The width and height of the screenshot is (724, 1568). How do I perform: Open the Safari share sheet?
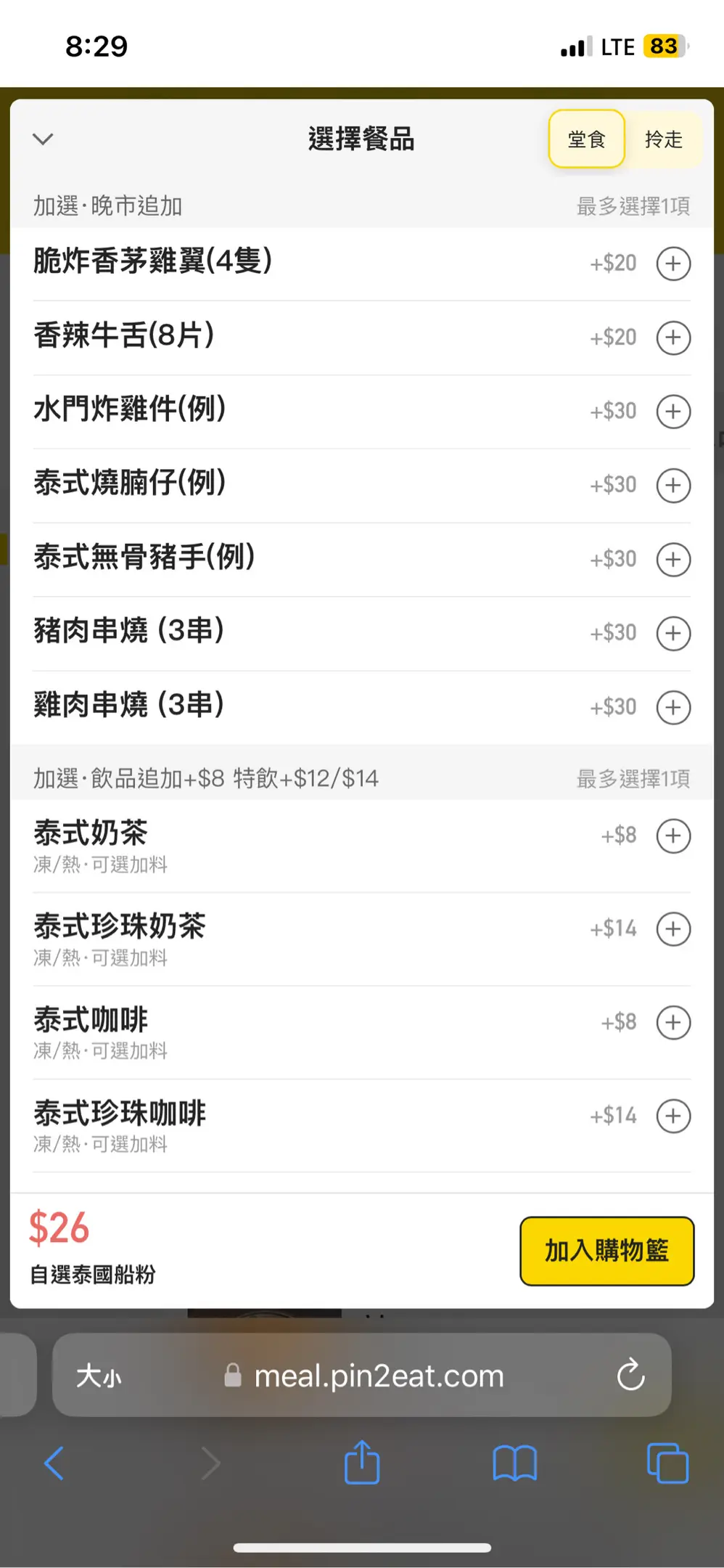(362, 1462)
